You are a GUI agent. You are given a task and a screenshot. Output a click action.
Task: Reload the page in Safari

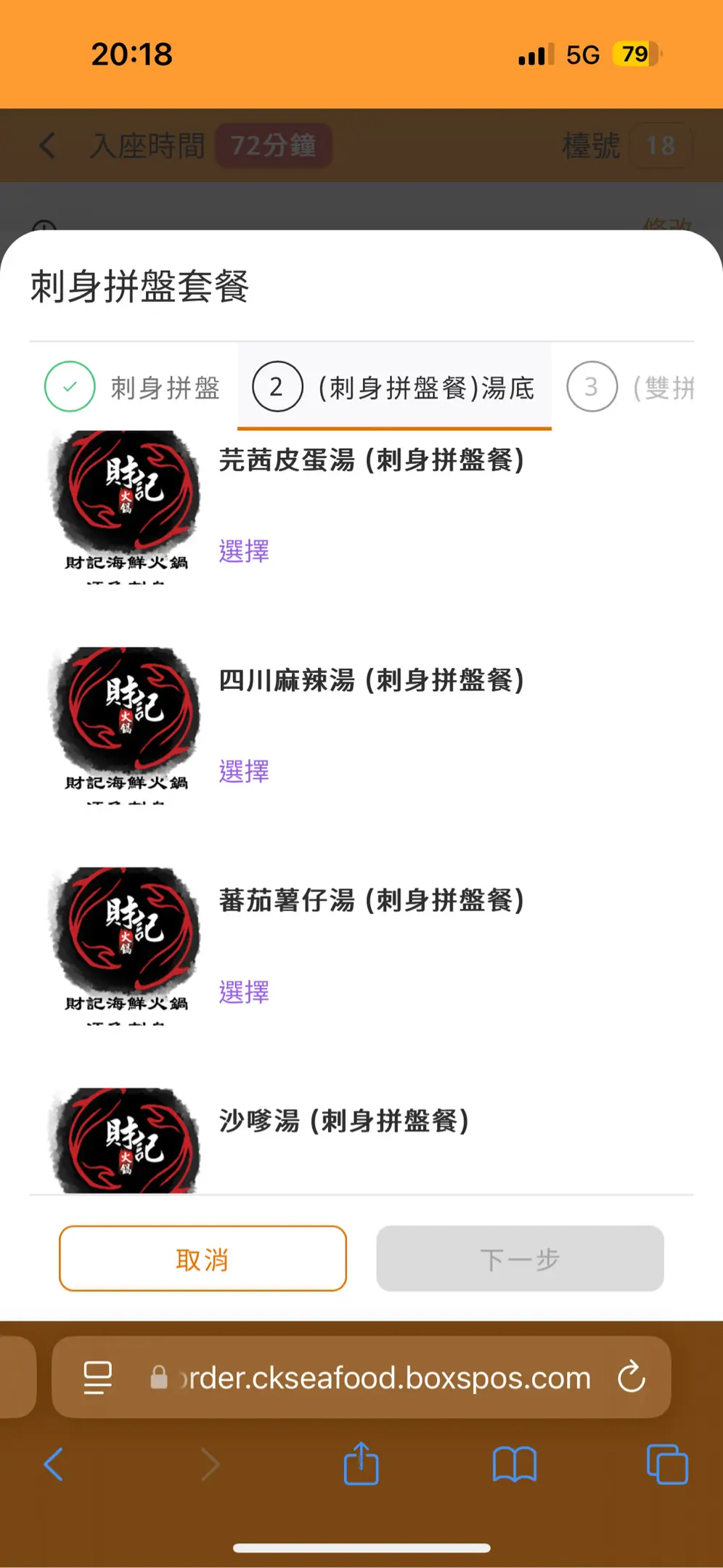tap(631, 1377)
